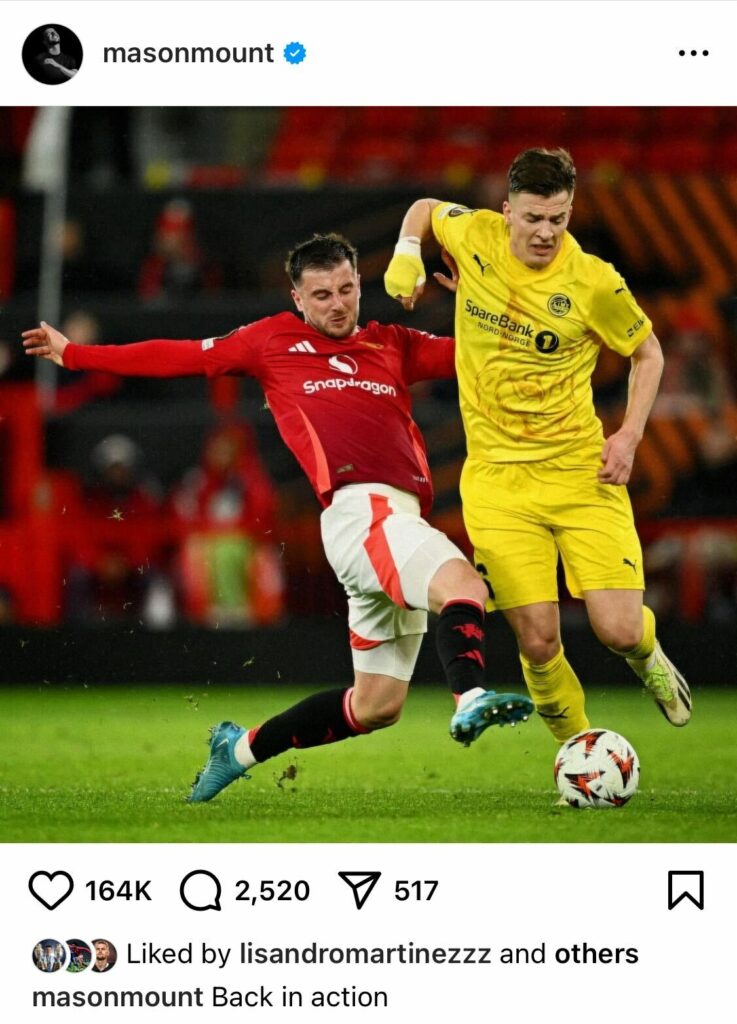
Task: Open the comments on this post
Action: point(201,890)
